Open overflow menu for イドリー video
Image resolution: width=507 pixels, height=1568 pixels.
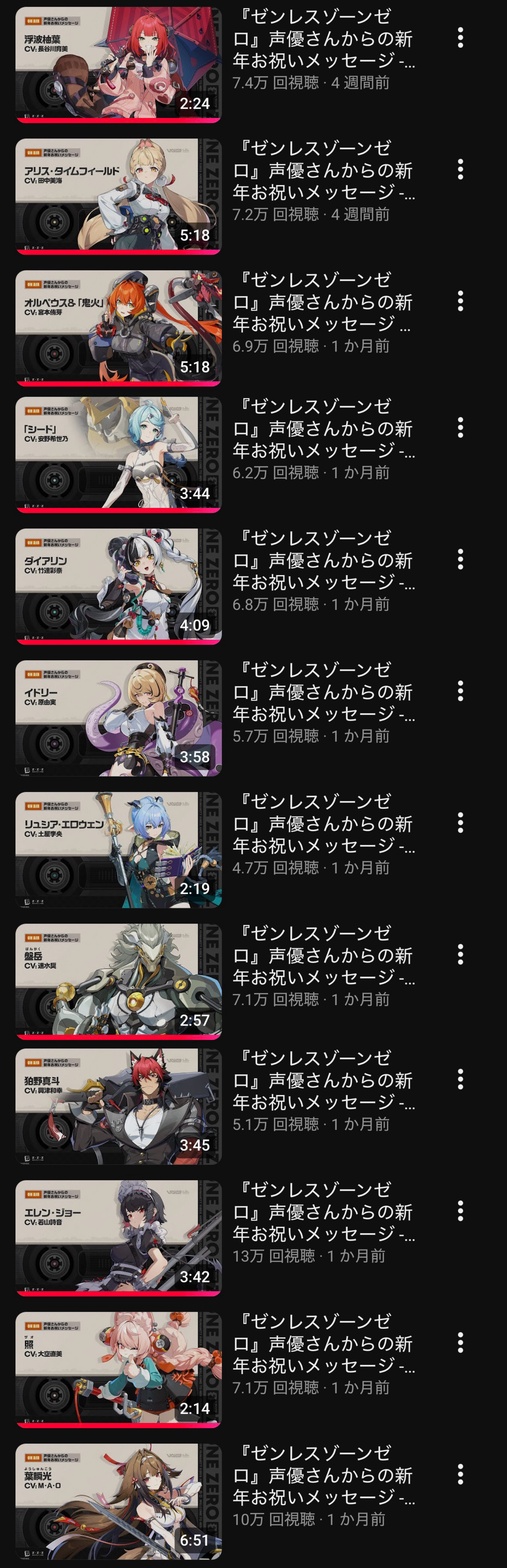point(460,691)
